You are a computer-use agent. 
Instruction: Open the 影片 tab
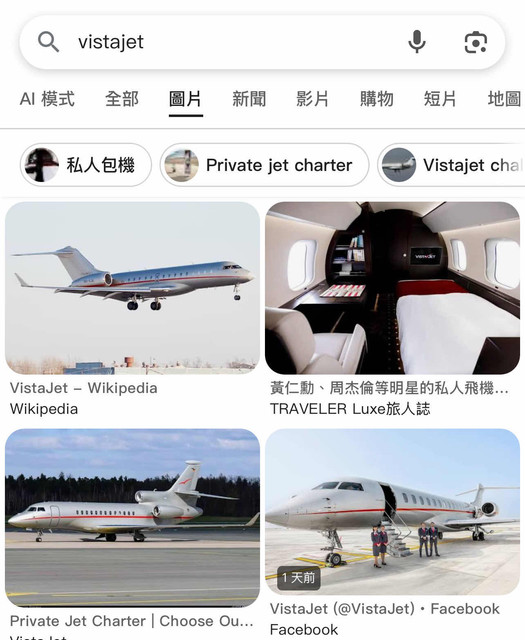coord(313,99)
